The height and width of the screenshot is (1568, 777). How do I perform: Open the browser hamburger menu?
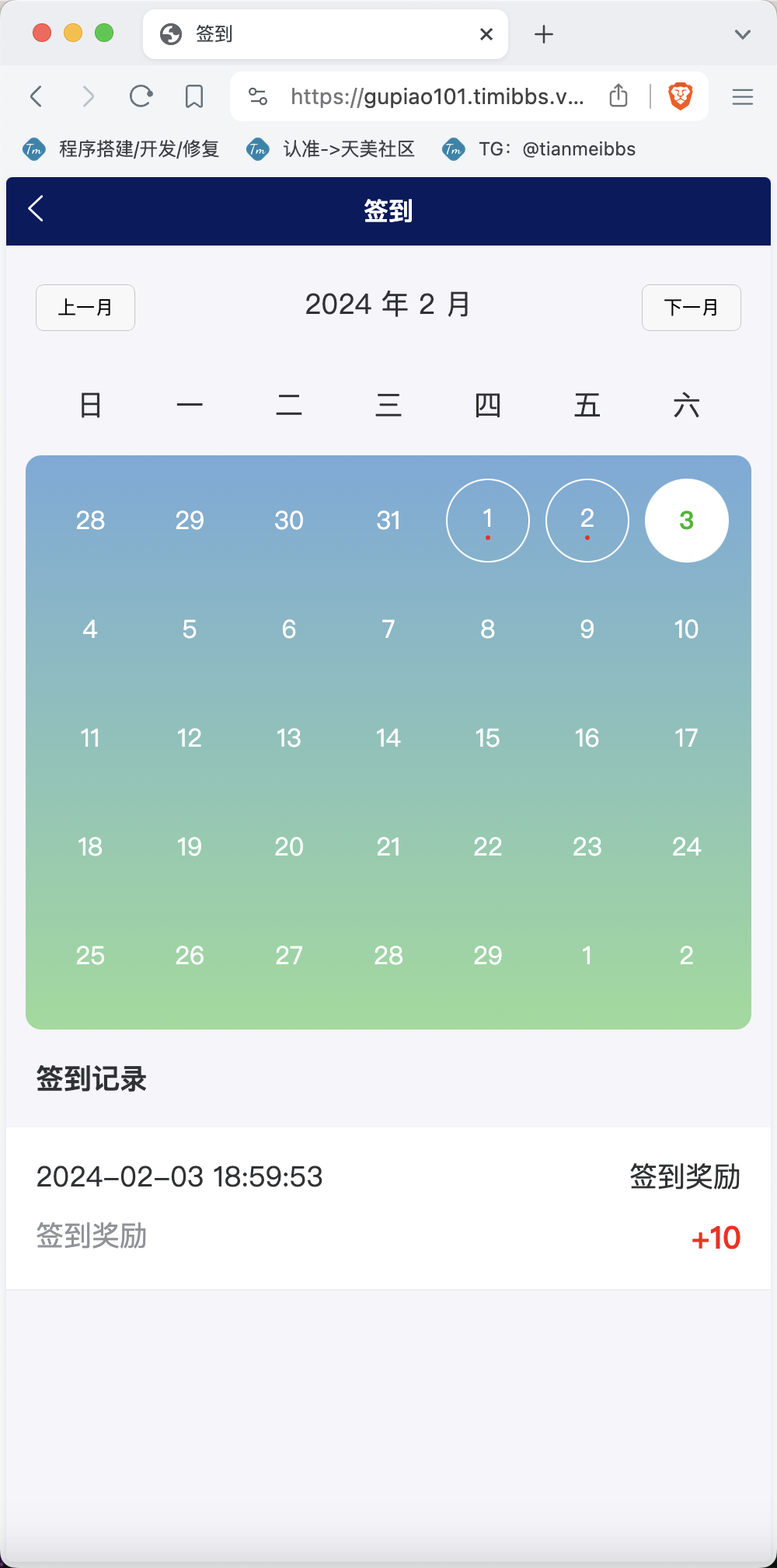pyautogui.click(x=743, y=96)
